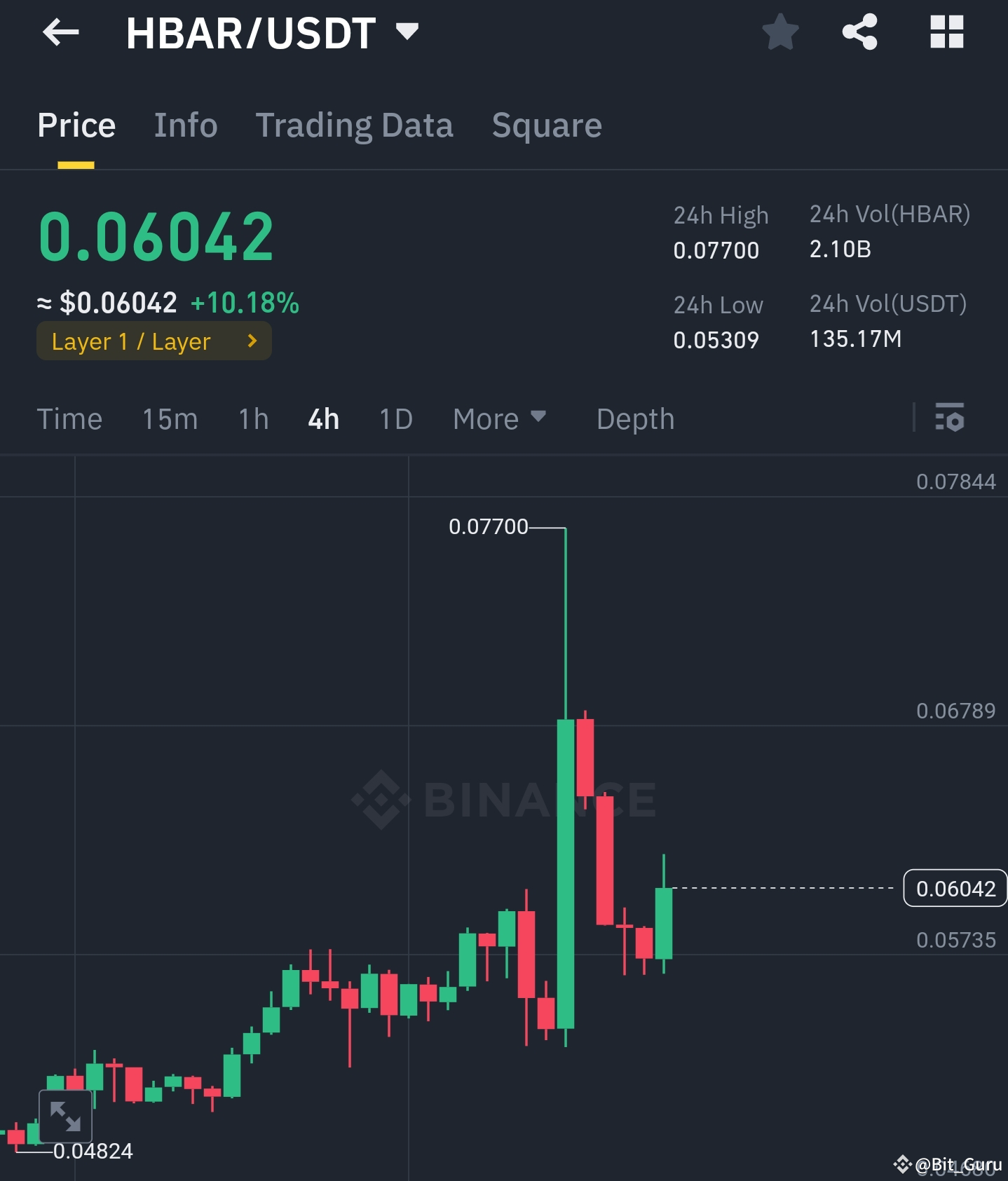Screen dimensions: 1008x1181
Task: Tap the highlighted 0.06042 price label on chart
Action: (x=955, y=888)
